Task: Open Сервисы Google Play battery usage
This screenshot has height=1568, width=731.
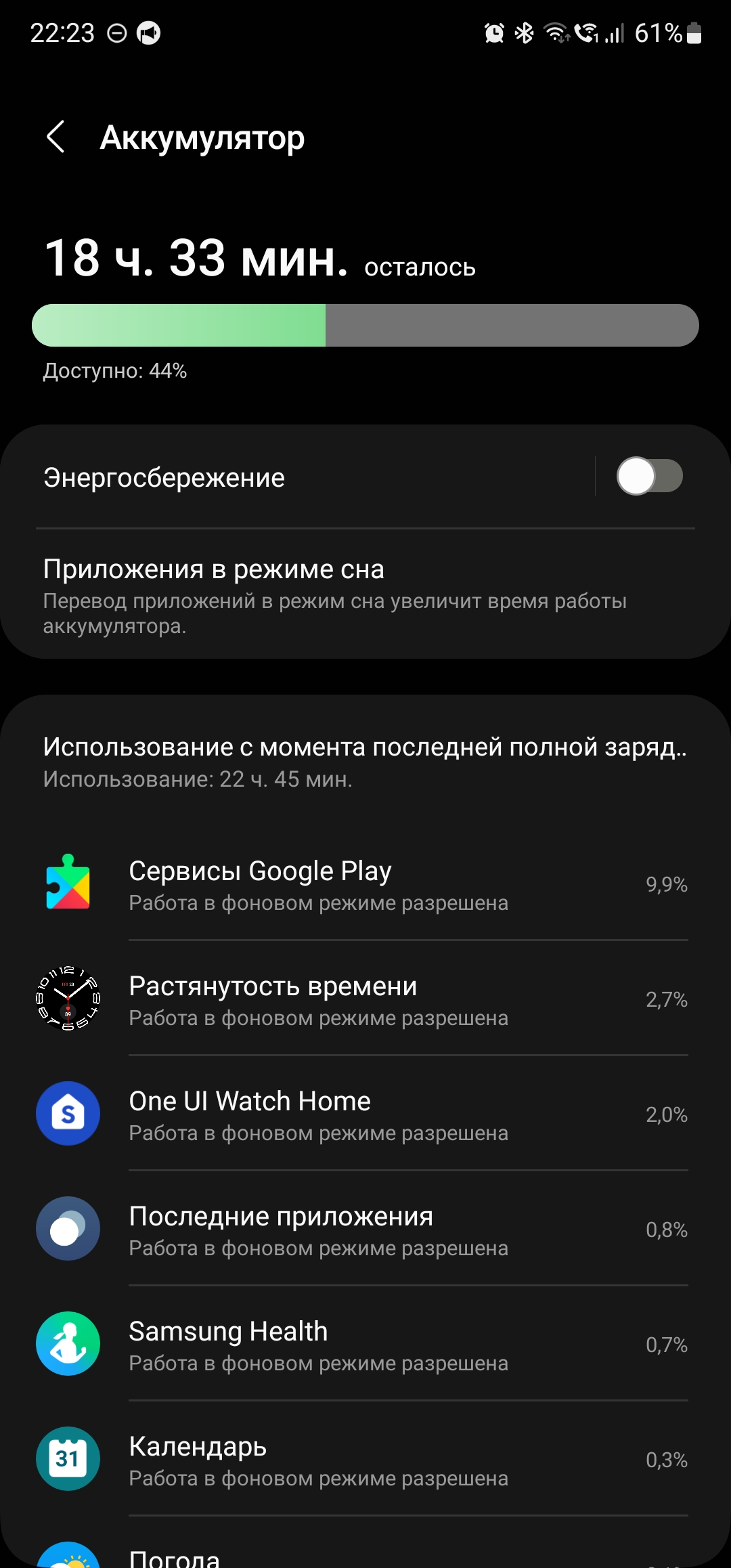Action: (x=365, y=885)
